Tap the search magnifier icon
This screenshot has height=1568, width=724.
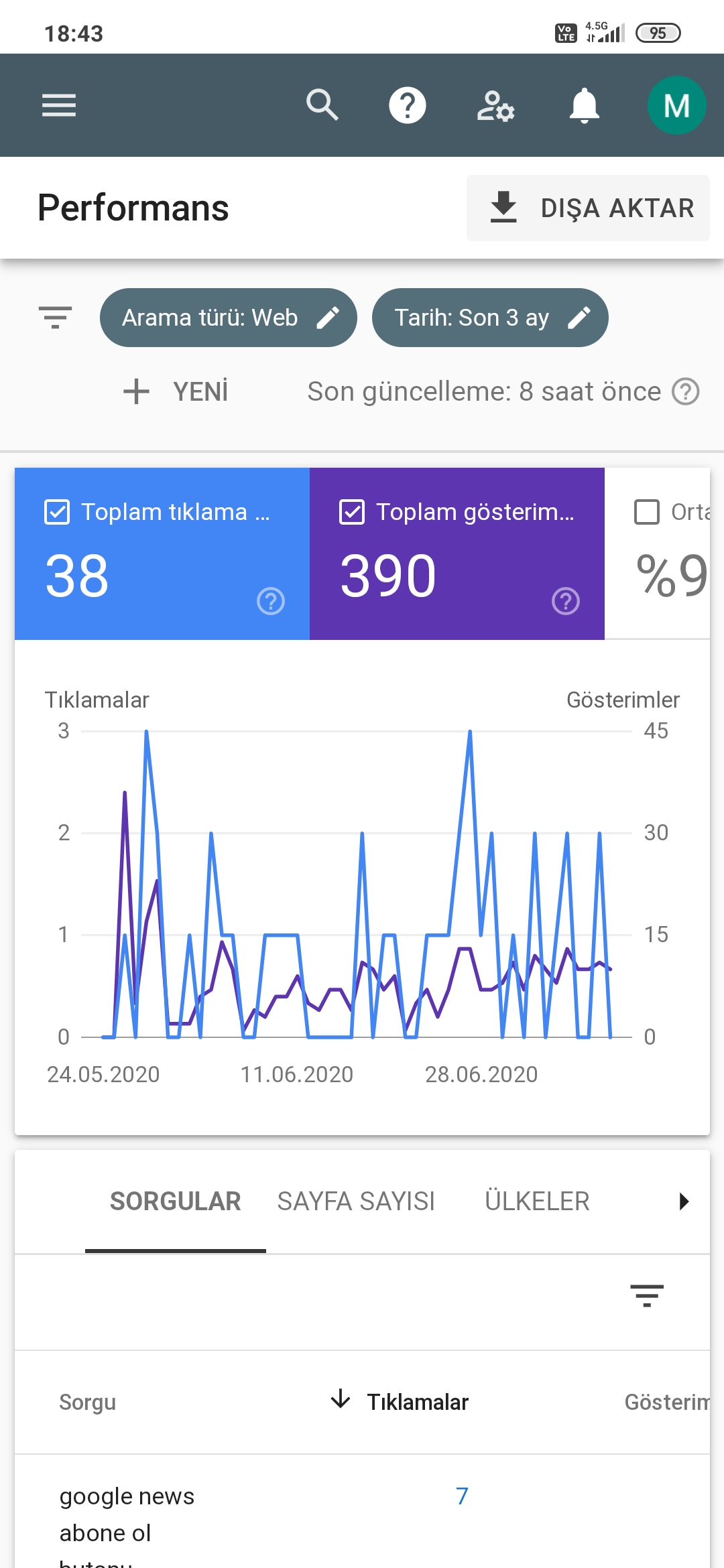click(322, 105)
